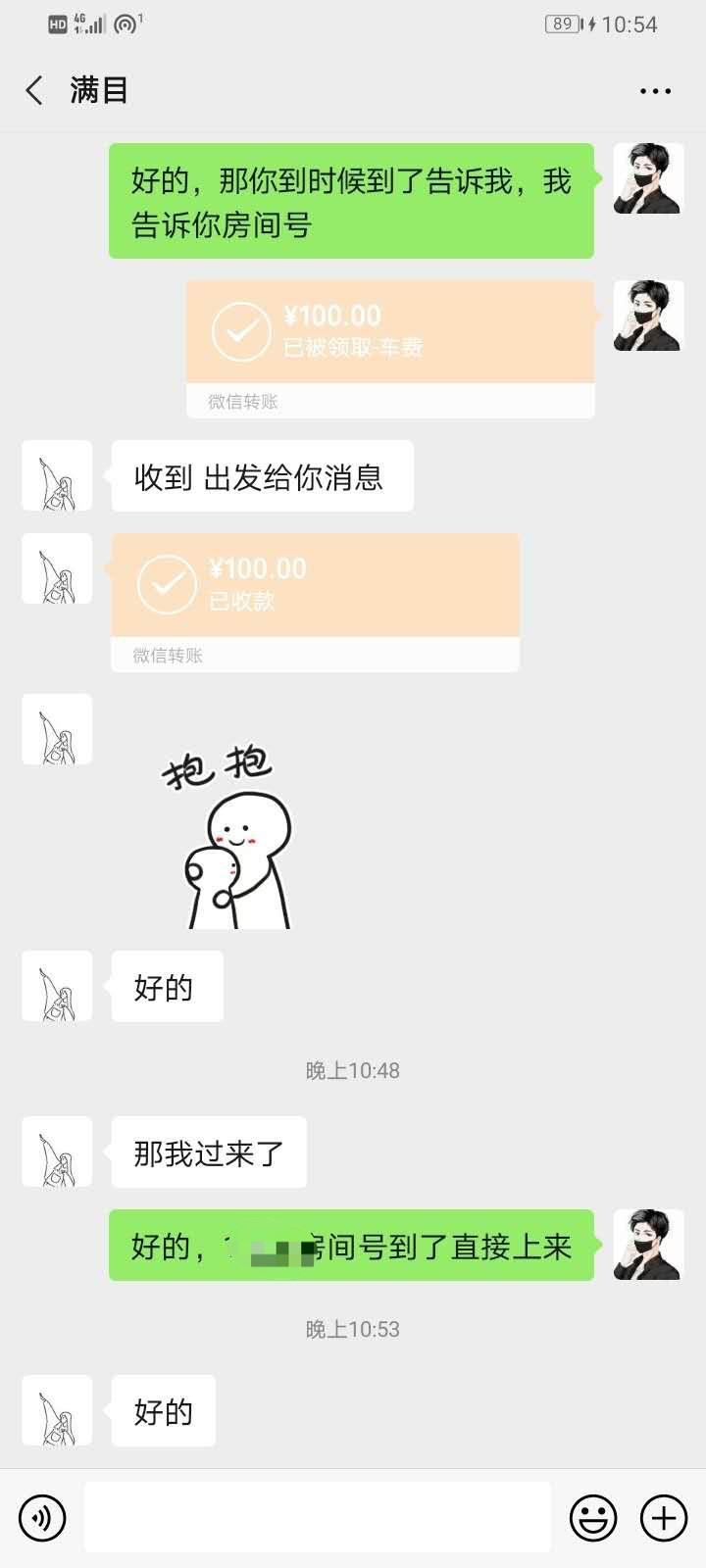Open the plus attachment menu

click(x=664, y=1518)
